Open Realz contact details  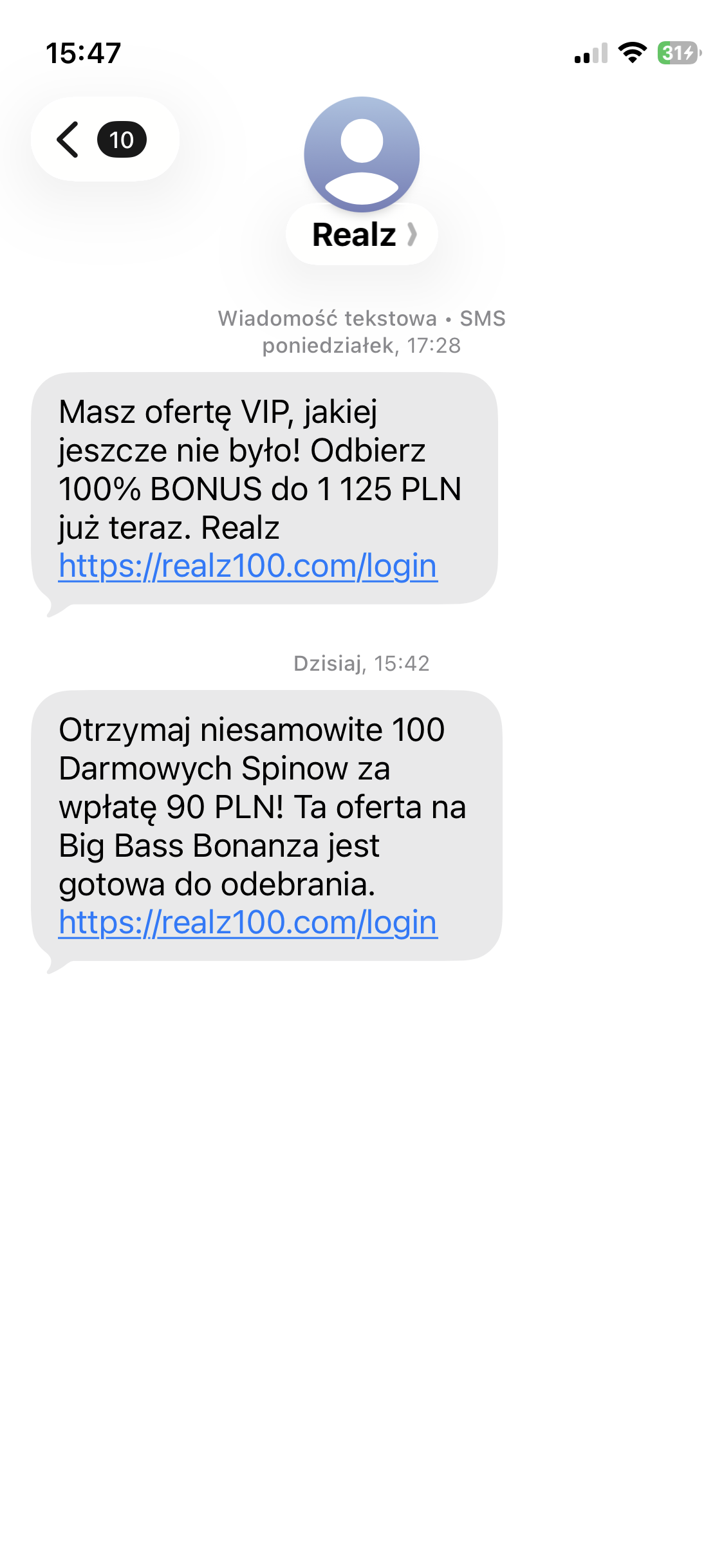tap(362, 234)
